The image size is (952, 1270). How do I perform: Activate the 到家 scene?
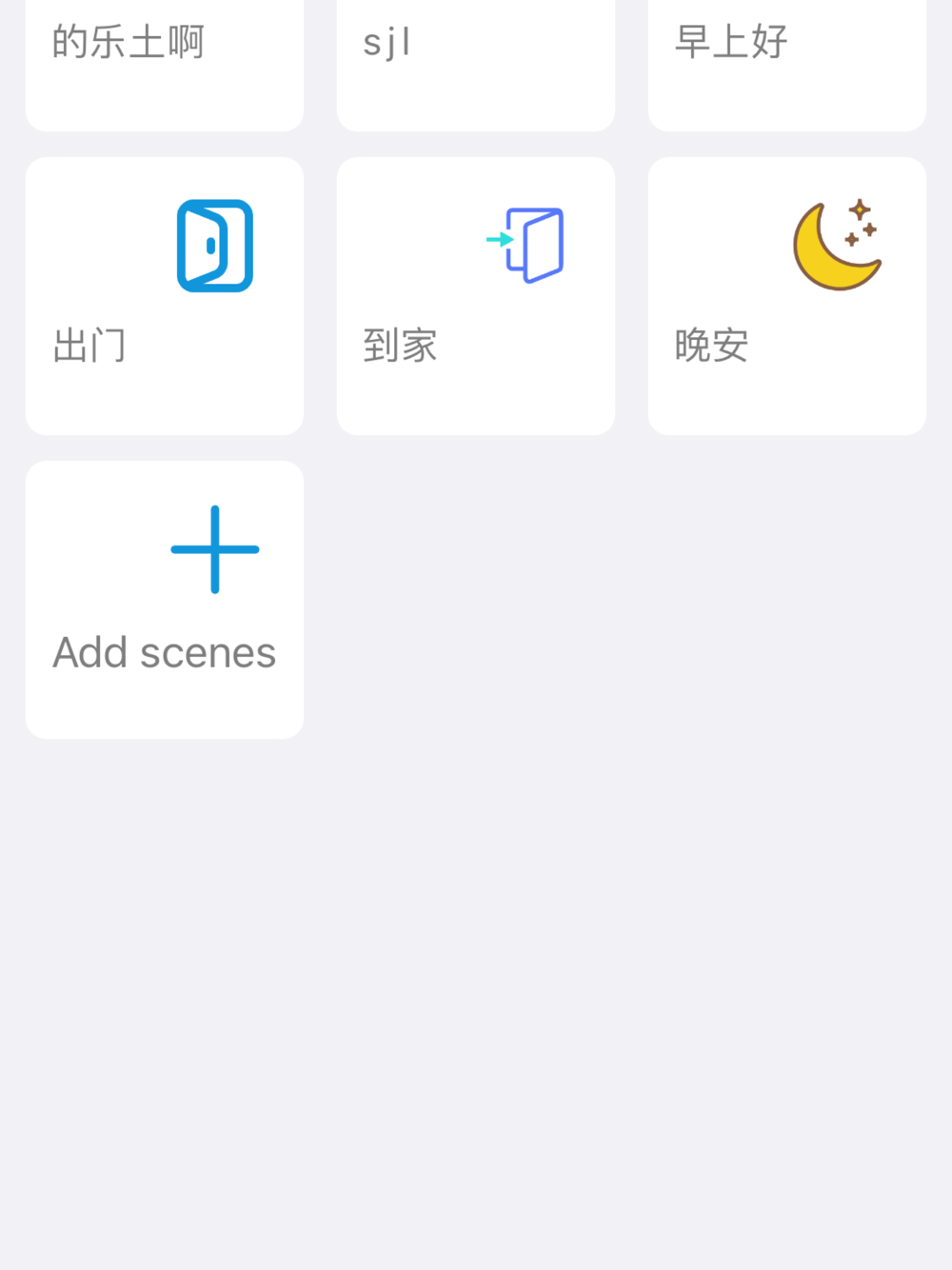coord(475,296)
